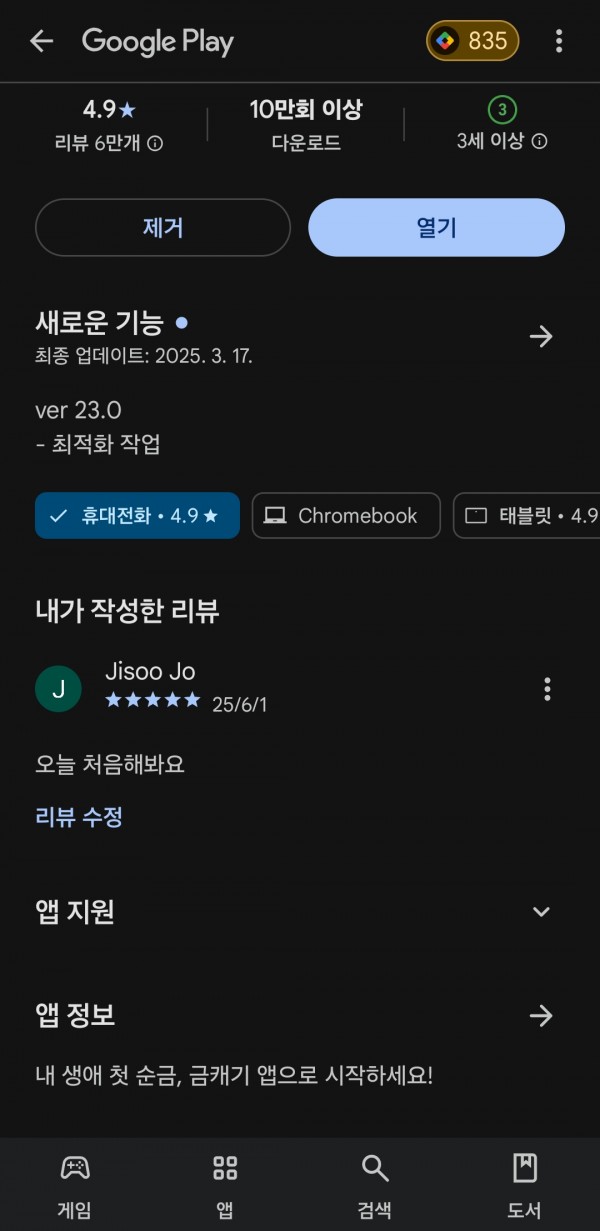The image size is (600, 1231).
Task: Tap the 리뷰 수정 link
Action: [79, 817]
